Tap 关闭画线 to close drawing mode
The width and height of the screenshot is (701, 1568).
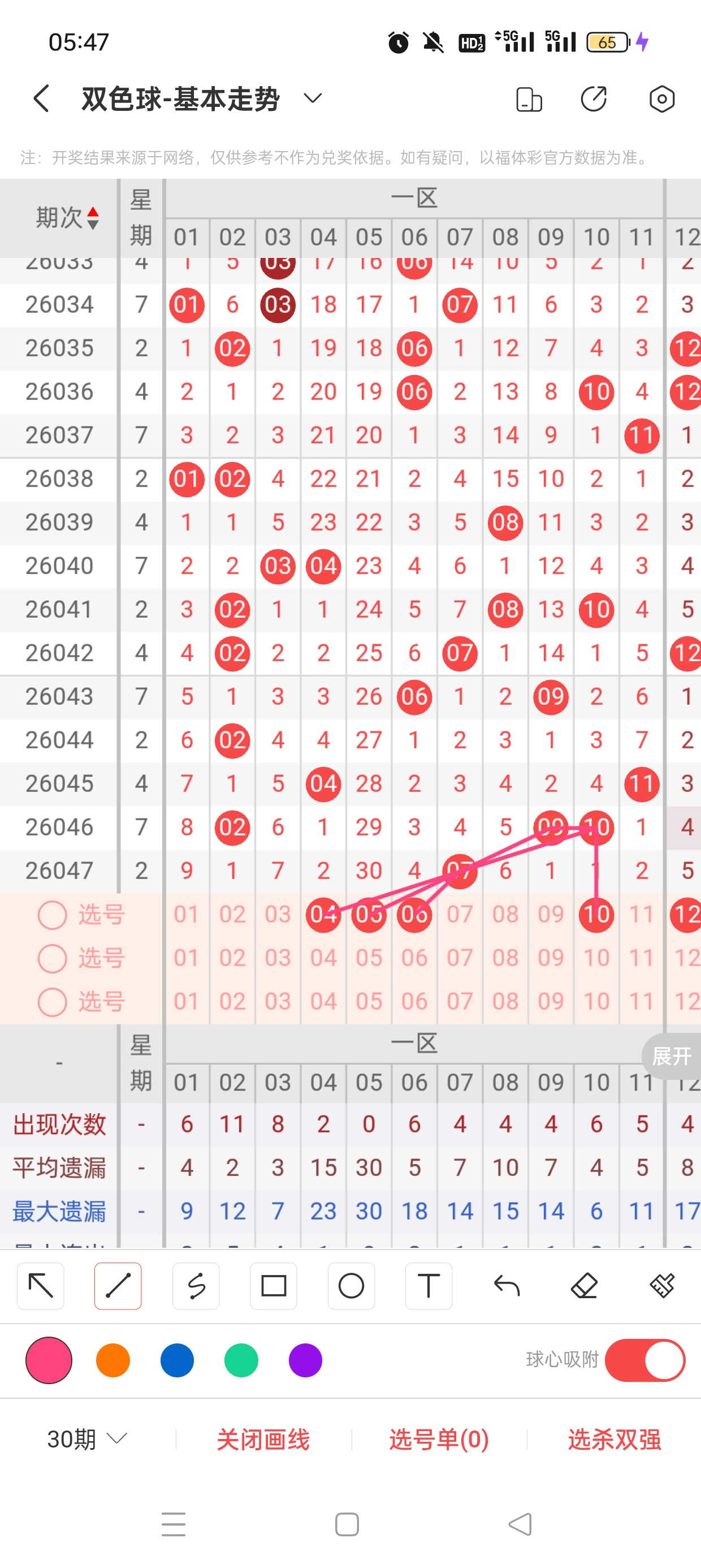(263, 1439)
